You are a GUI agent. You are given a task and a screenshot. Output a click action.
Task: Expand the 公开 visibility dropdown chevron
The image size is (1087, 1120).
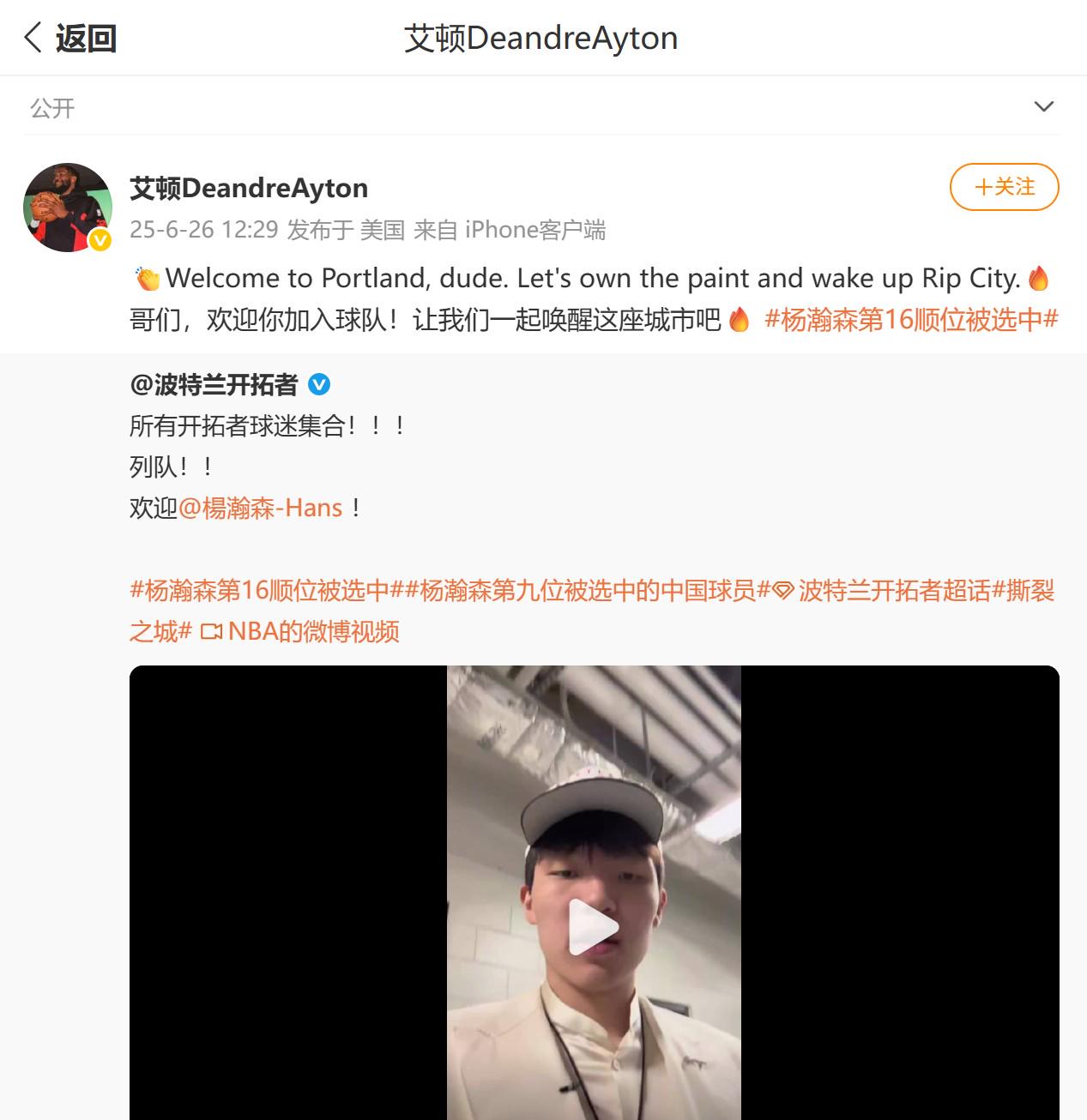(x=1043, y=107)
